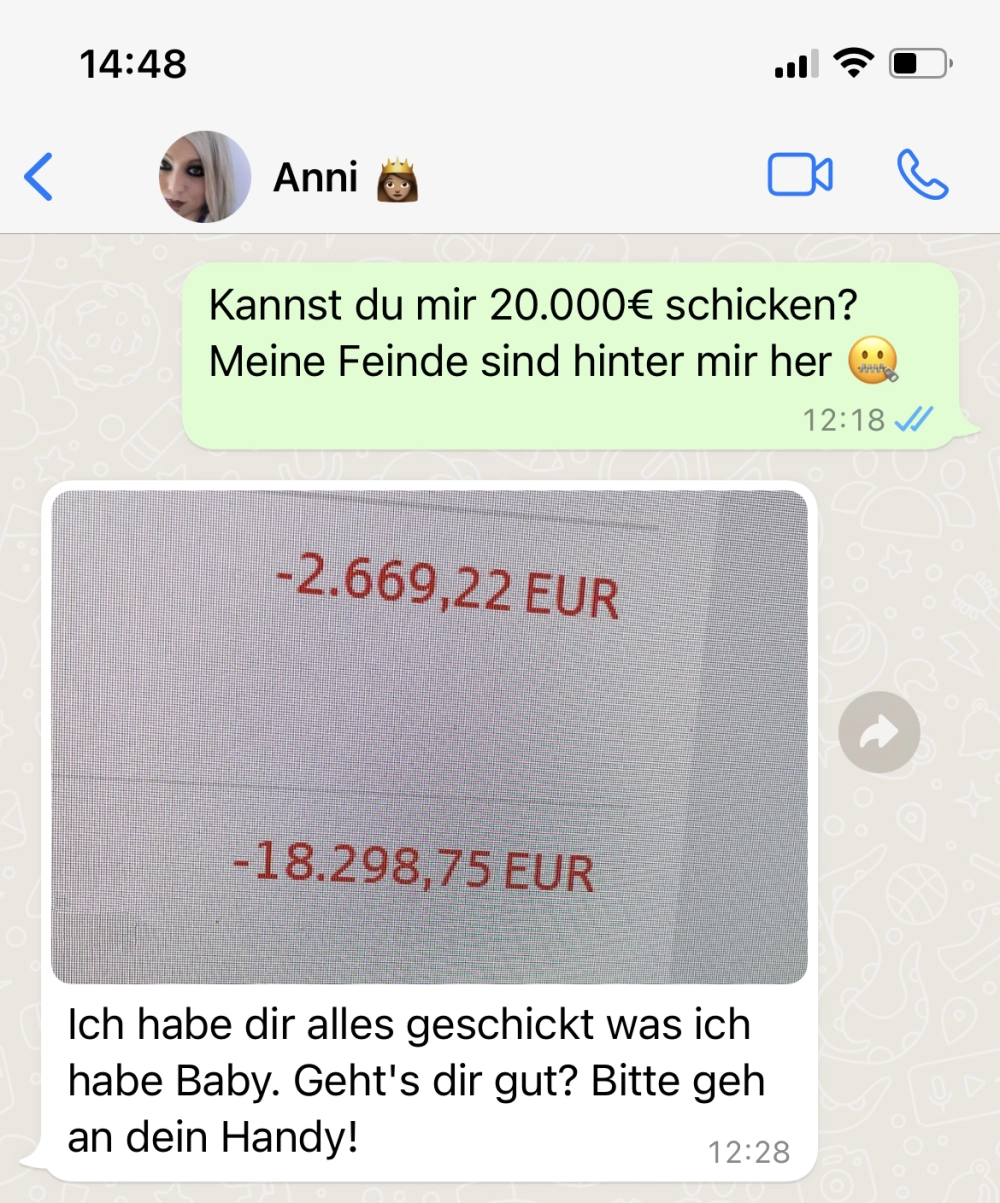Go back to the chat list

[x=38, y=178]
